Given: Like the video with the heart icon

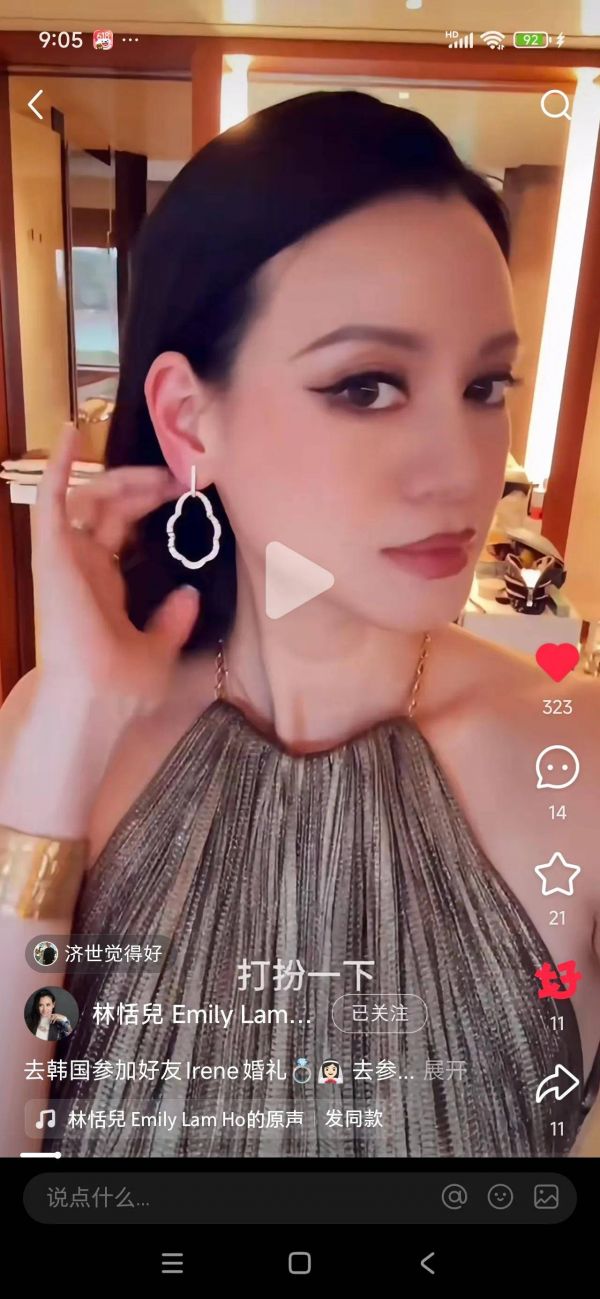Looking at the screenshot, I should point(557,663).
